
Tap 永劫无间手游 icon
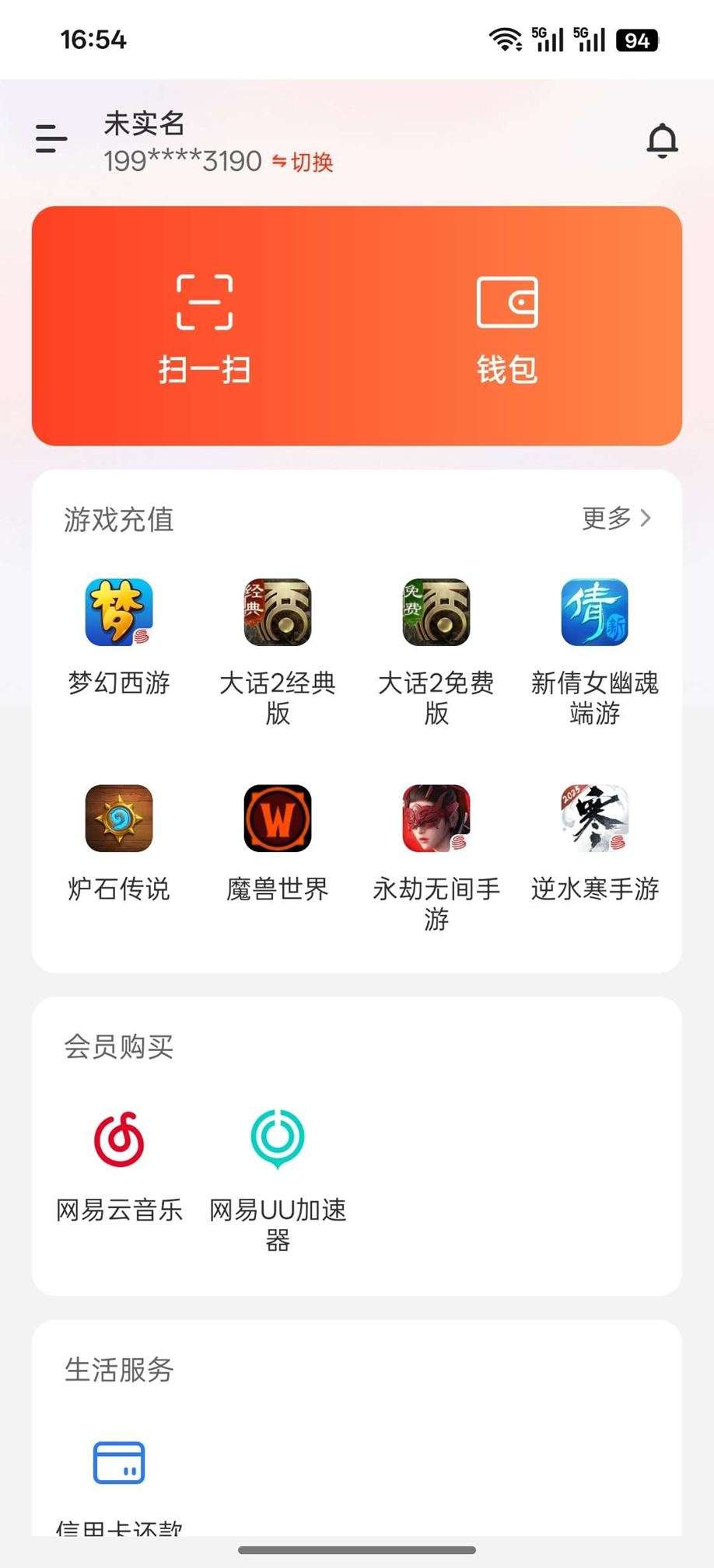(436, 820)
